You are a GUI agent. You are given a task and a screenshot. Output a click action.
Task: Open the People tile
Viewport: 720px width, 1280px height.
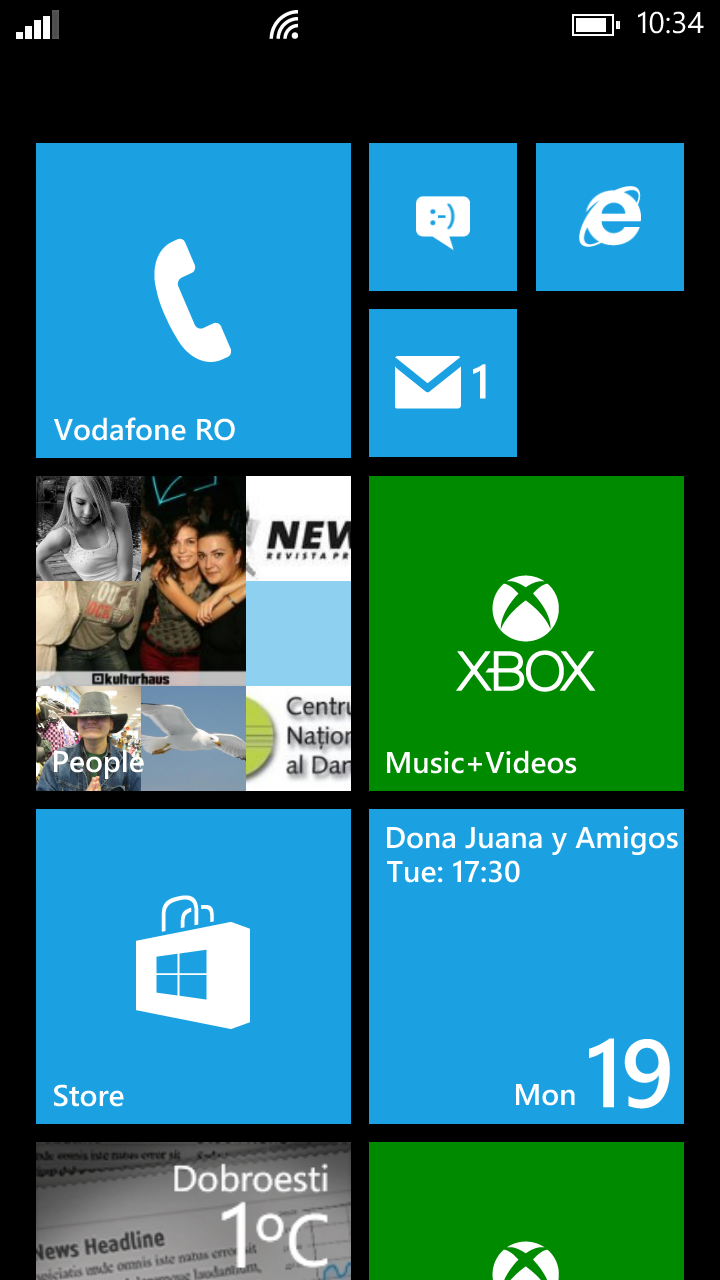[x=193, y=633]
